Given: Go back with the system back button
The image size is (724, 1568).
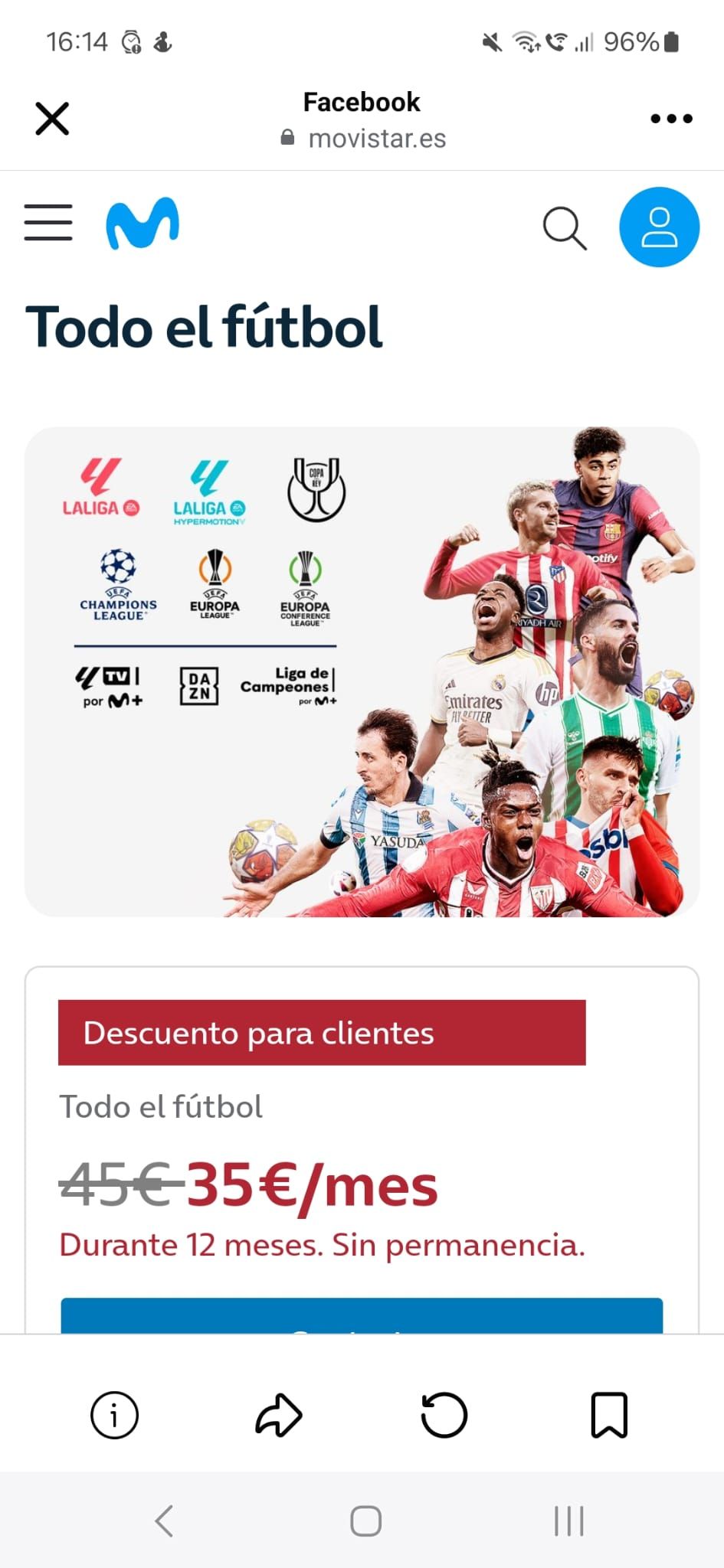Looking at the screenshot, I should (x=164, y=1521).
